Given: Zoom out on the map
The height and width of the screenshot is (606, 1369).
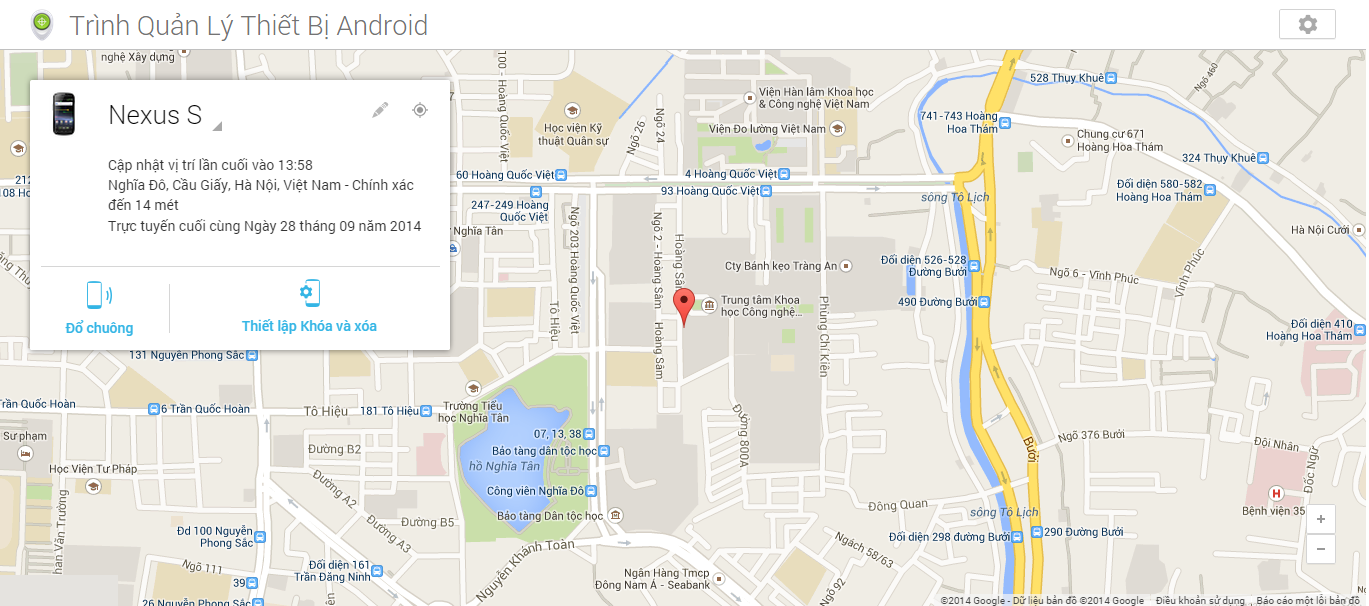Looking at the screenshot, I should (x=1321, y=548).
